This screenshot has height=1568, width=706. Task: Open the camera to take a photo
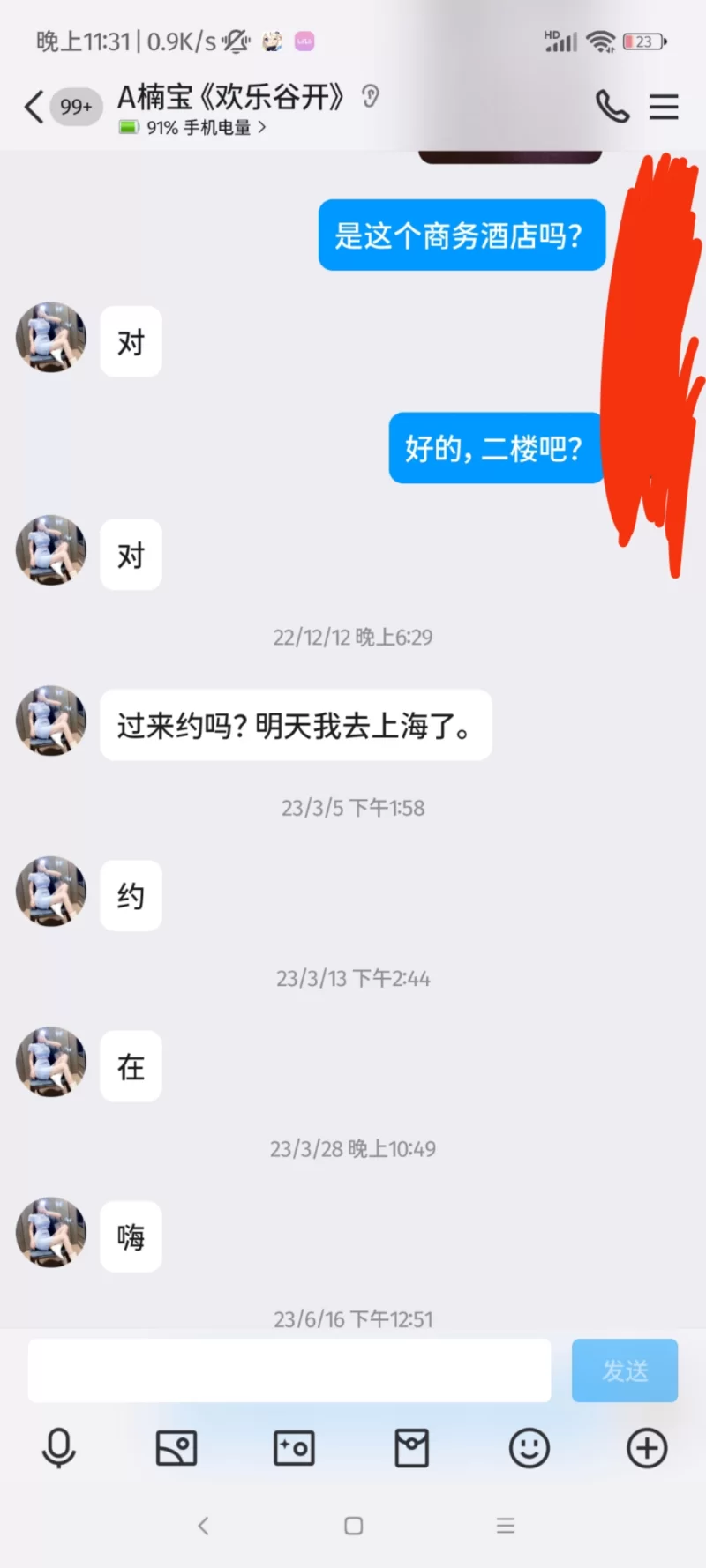[294, 1448]
